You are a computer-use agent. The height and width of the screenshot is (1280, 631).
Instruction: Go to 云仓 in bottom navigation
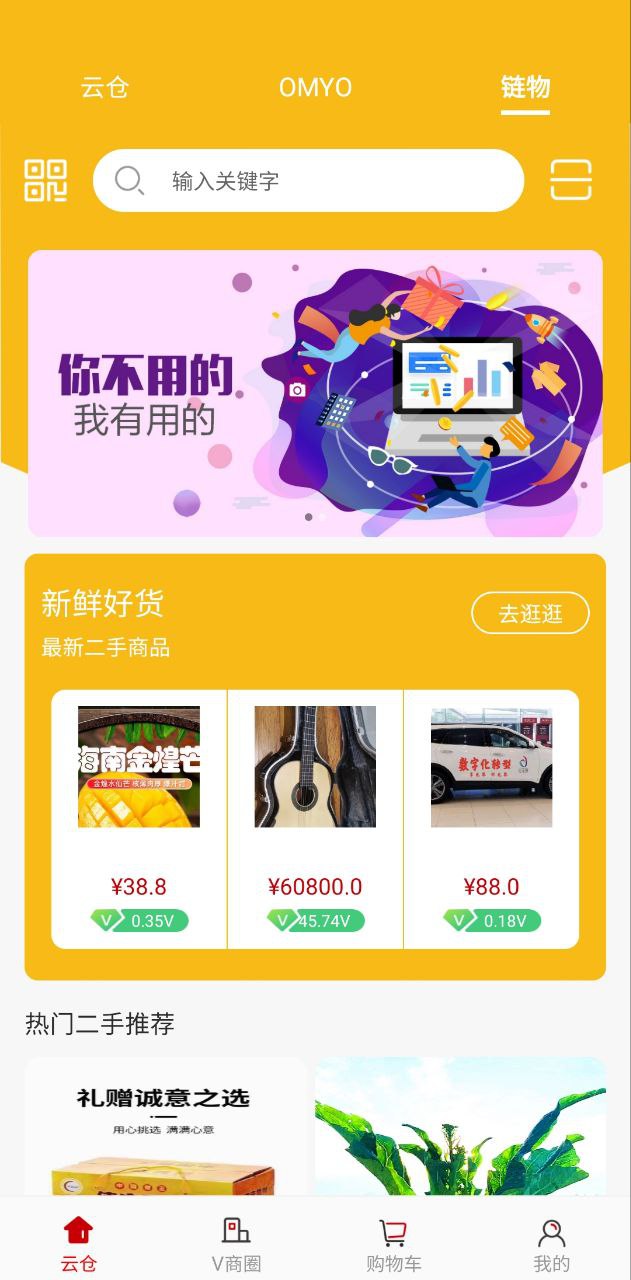tap(78, 1243)
